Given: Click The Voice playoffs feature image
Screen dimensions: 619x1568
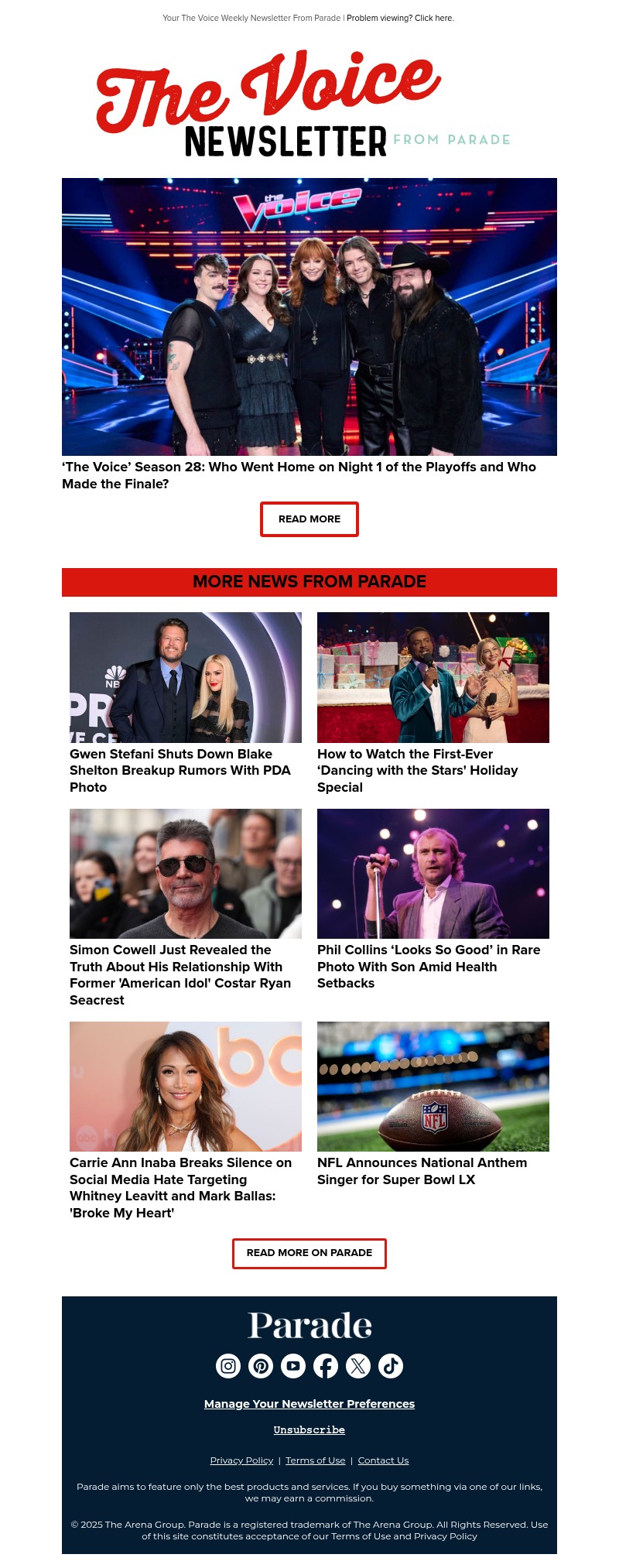Looking at the screenshot, I should [x=309, y=317].
